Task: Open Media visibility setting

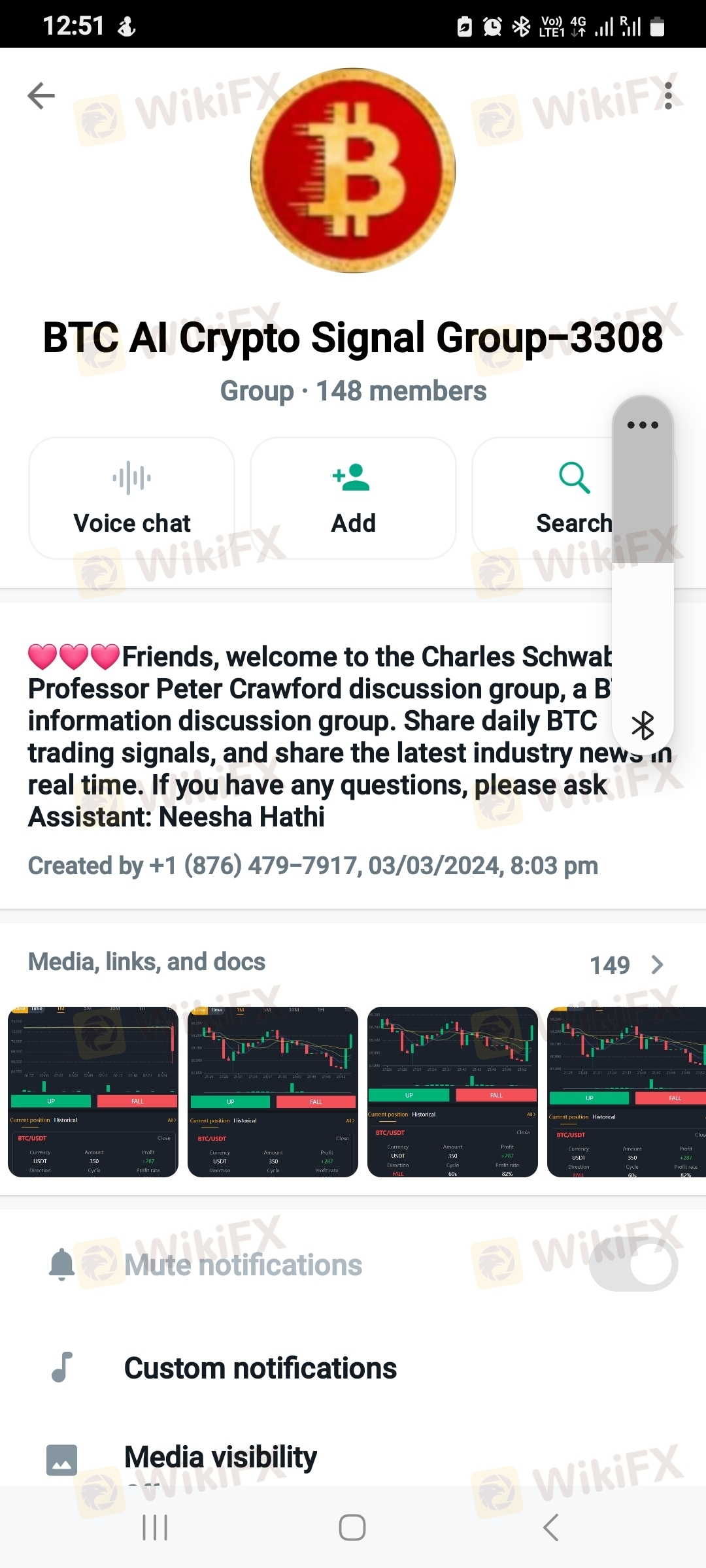Action: point(220,1457)
